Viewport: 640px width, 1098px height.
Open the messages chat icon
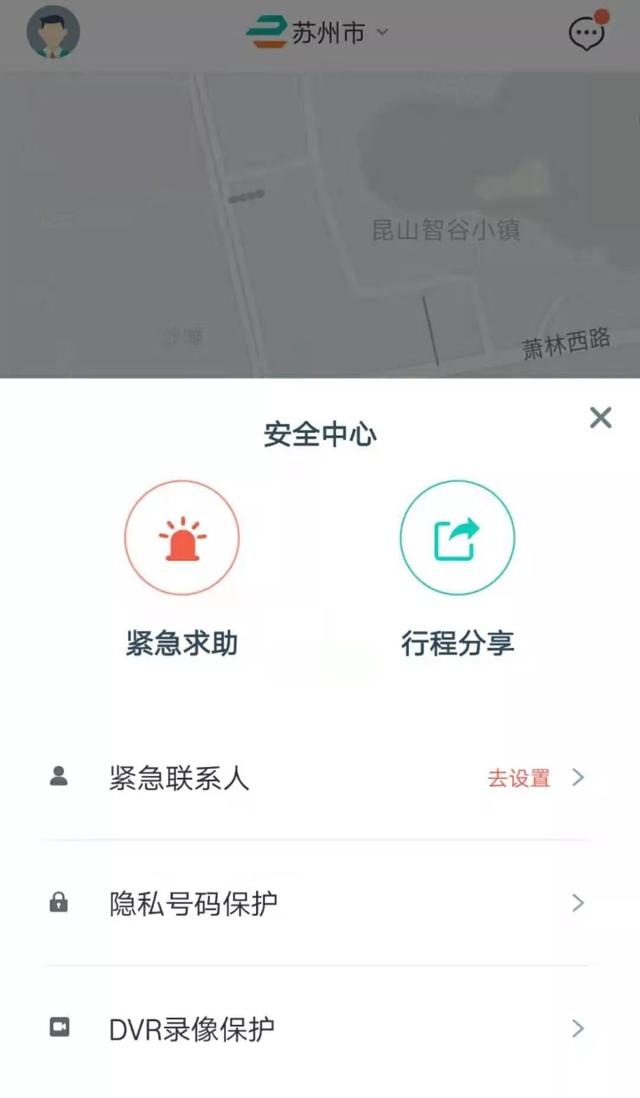[587, 33]
